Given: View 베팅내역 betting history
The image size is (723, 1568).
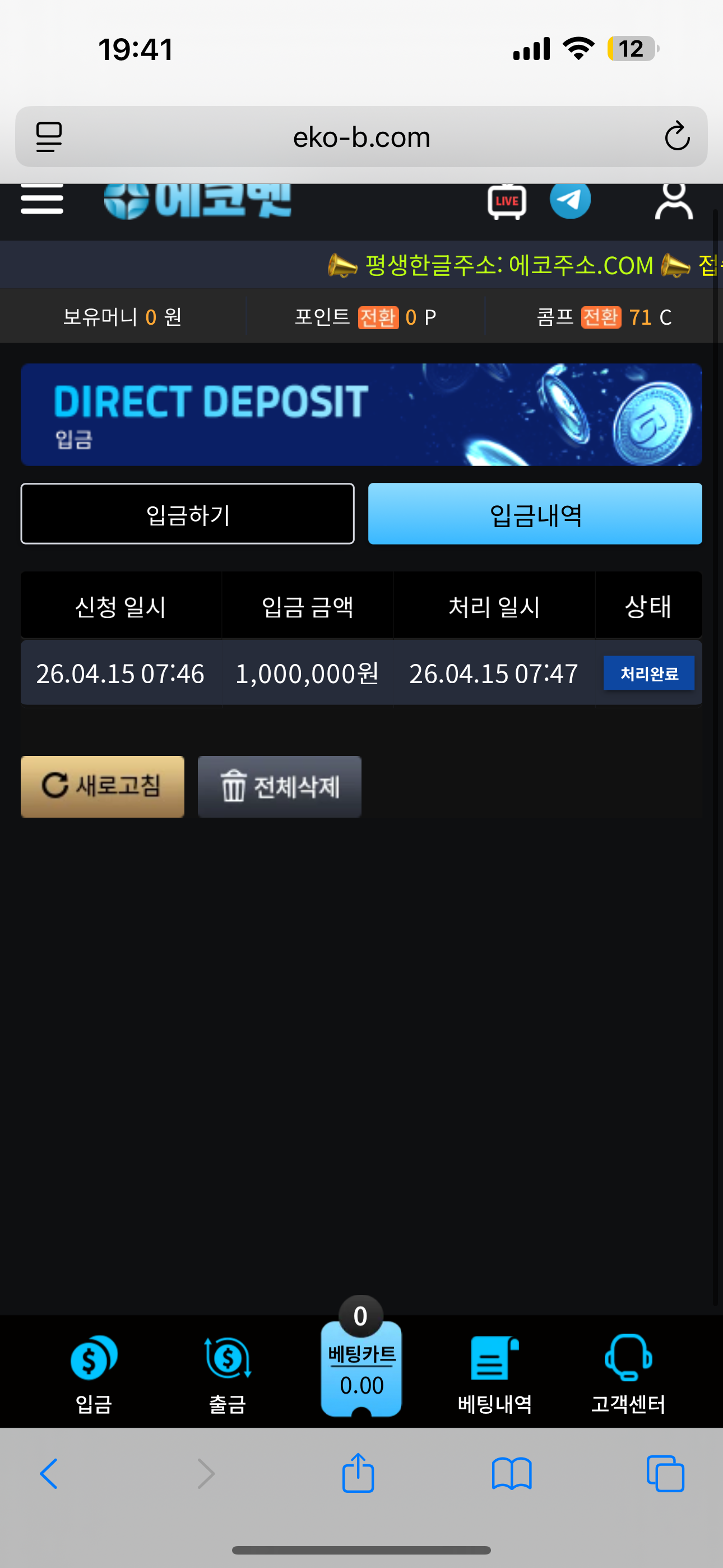Looking at the screenshot, I should point(495,1373).
